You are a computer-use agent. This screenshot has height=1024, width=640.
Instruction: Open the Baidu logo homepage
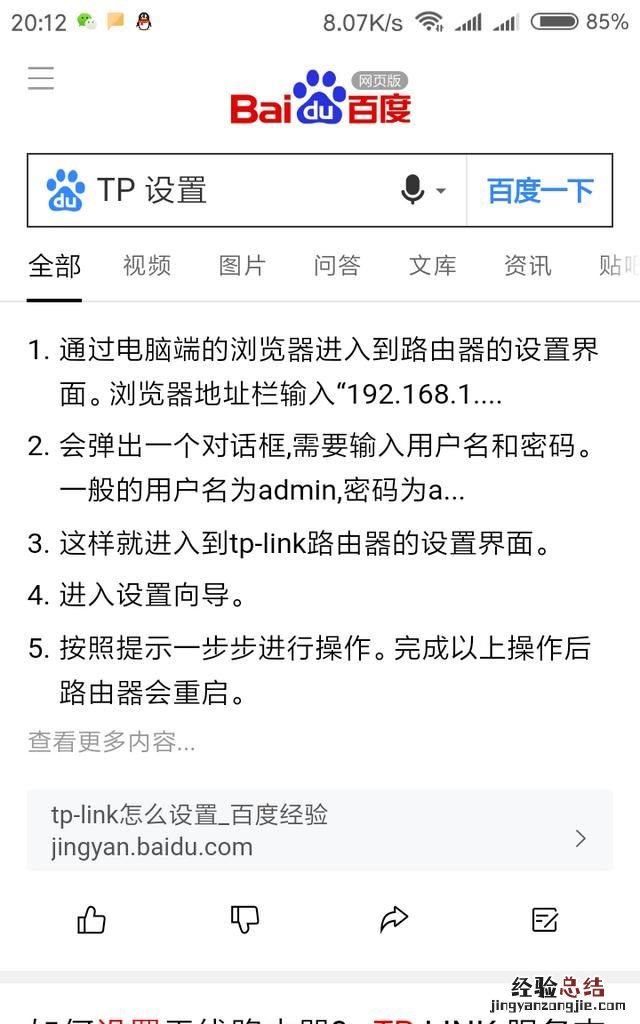320,98
